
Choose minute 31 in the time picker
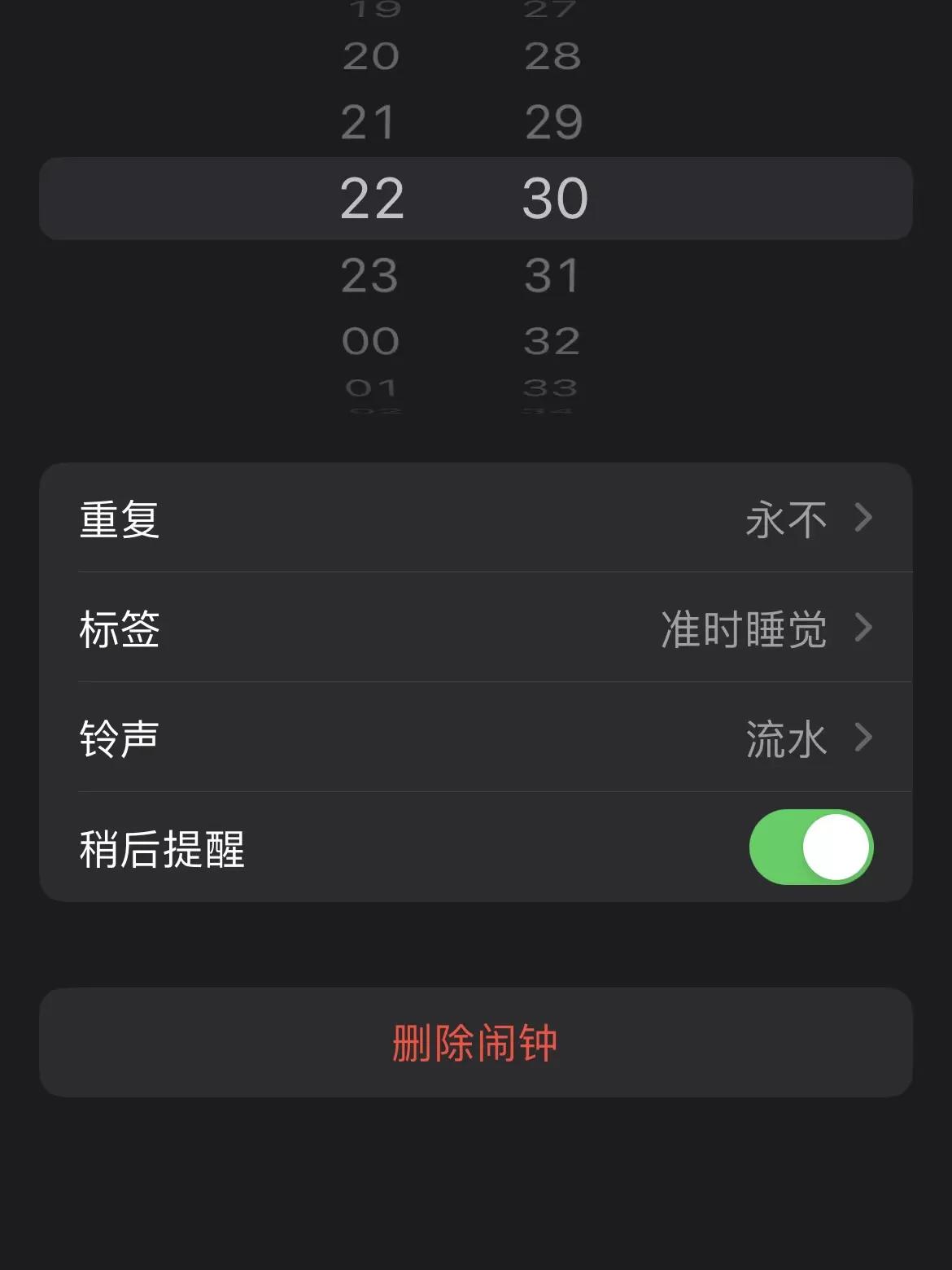click(552, 276)
